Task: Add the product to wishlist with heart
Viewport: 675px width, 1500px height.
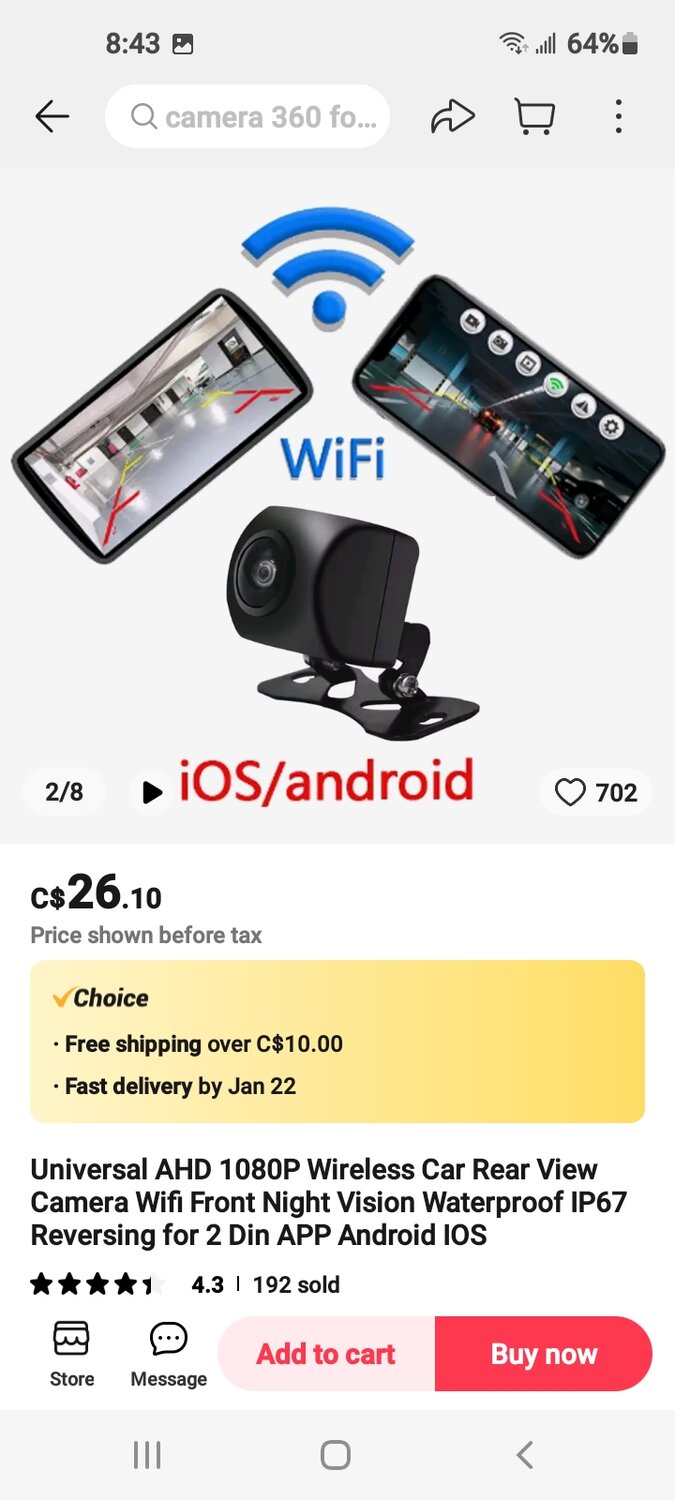Action: [x=595, y=793]
